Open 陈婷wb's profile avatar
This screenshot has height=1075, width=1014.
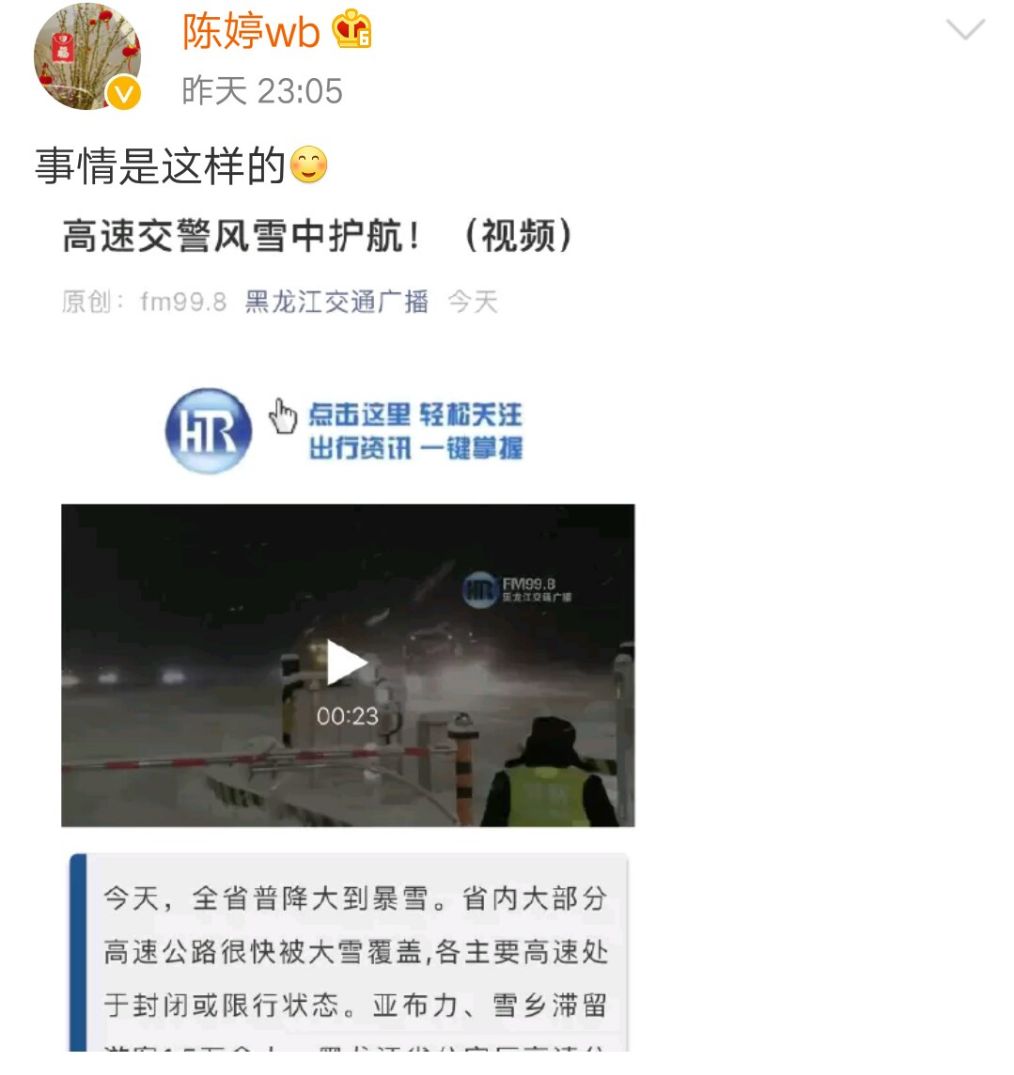tap(87, 56)
